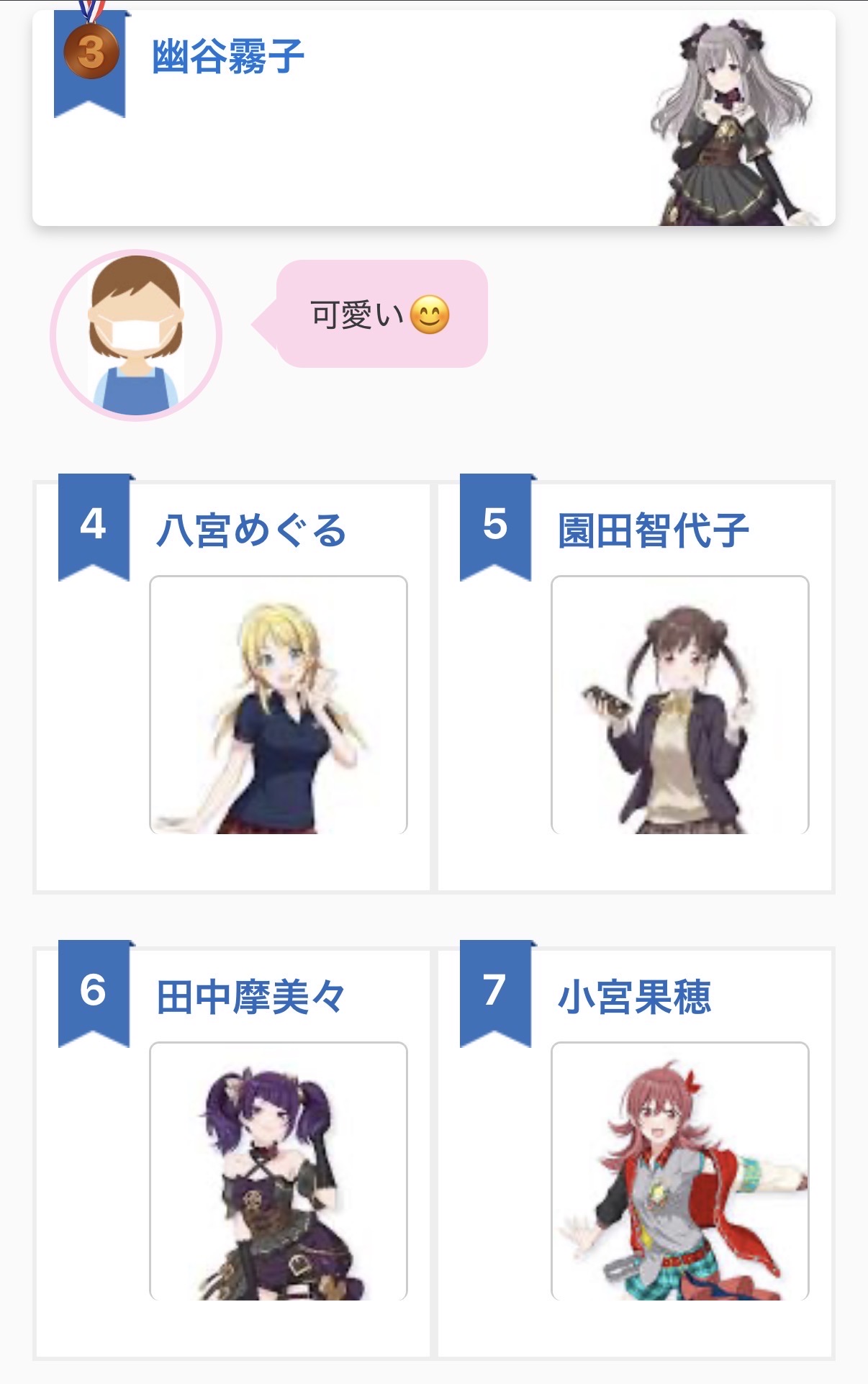This screenshot has height=1384, width=868.
Task: Tap the rank 7 小宮果穂 card
Action: click(x=635, y=1153)
